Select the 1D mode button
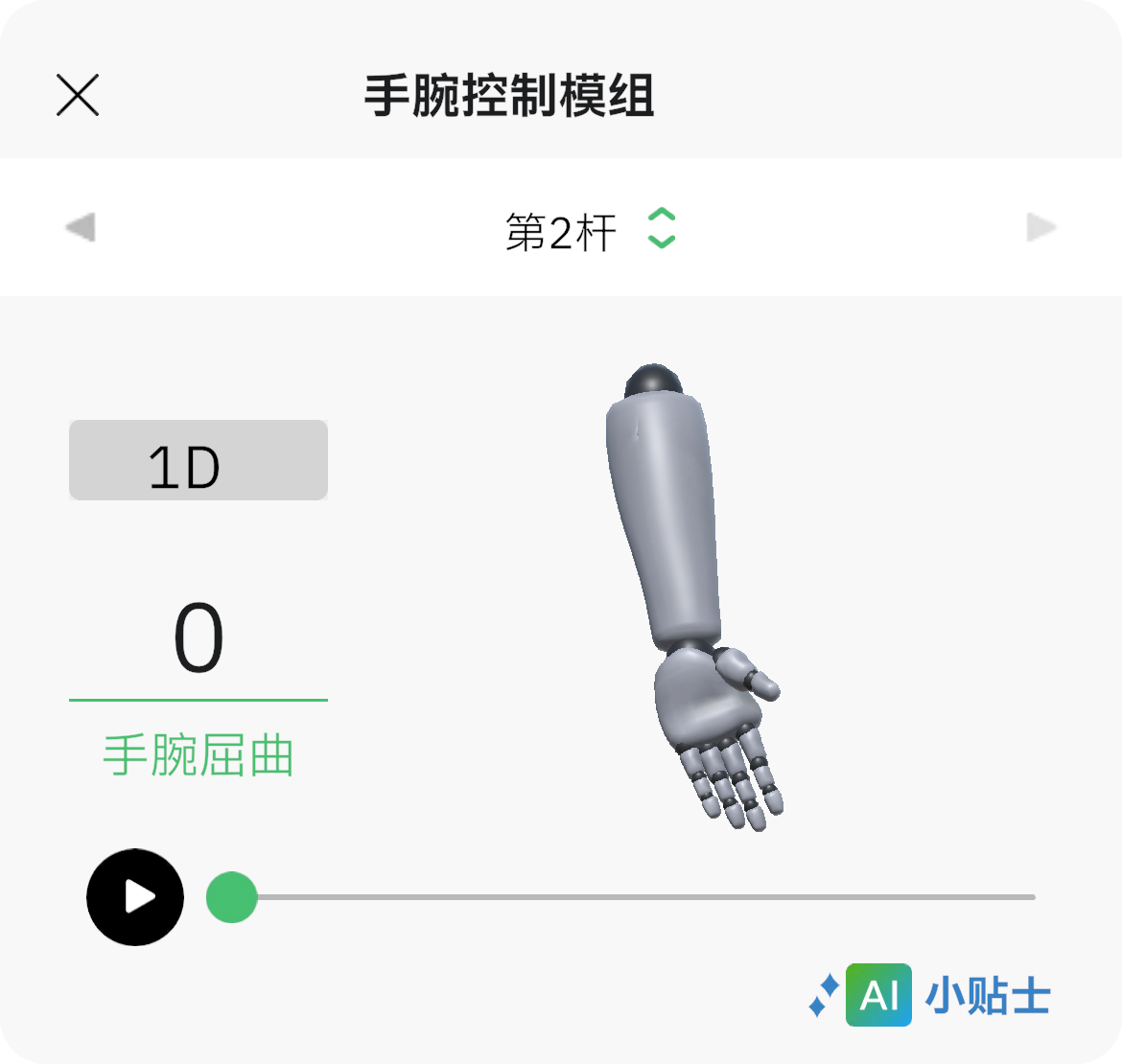This screenshot has width=1122, height=1064. pyautogui.click(x=199, y=460)
